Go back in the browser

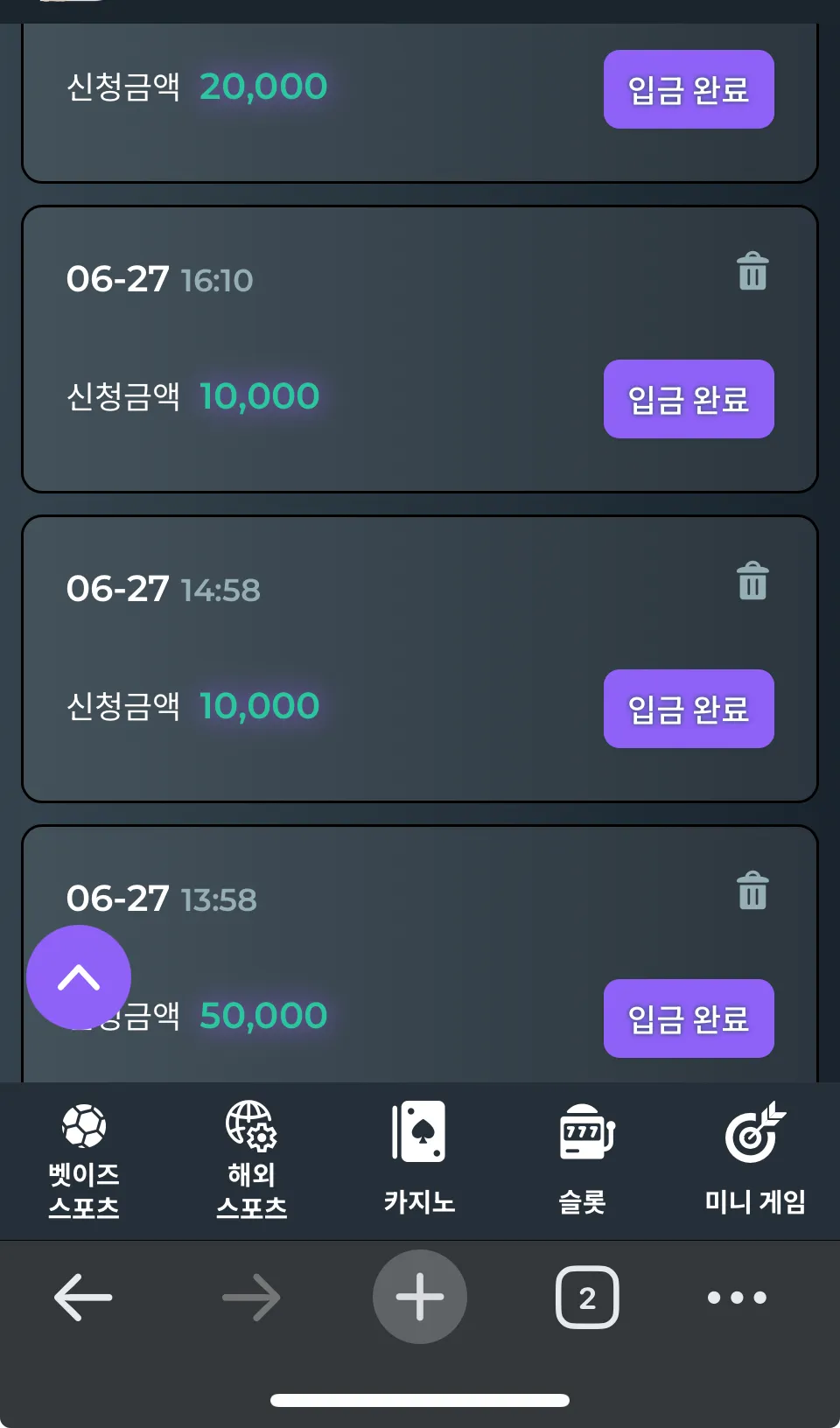click(x=83, y=1297)
